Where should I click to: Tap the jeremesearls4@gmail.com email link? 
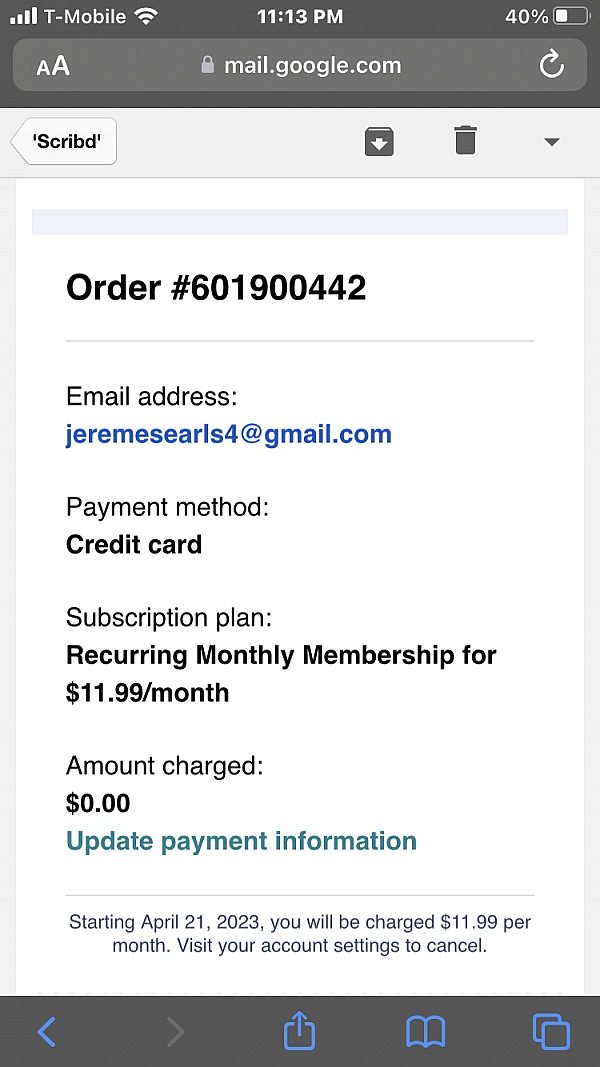(x=229, y=435)
